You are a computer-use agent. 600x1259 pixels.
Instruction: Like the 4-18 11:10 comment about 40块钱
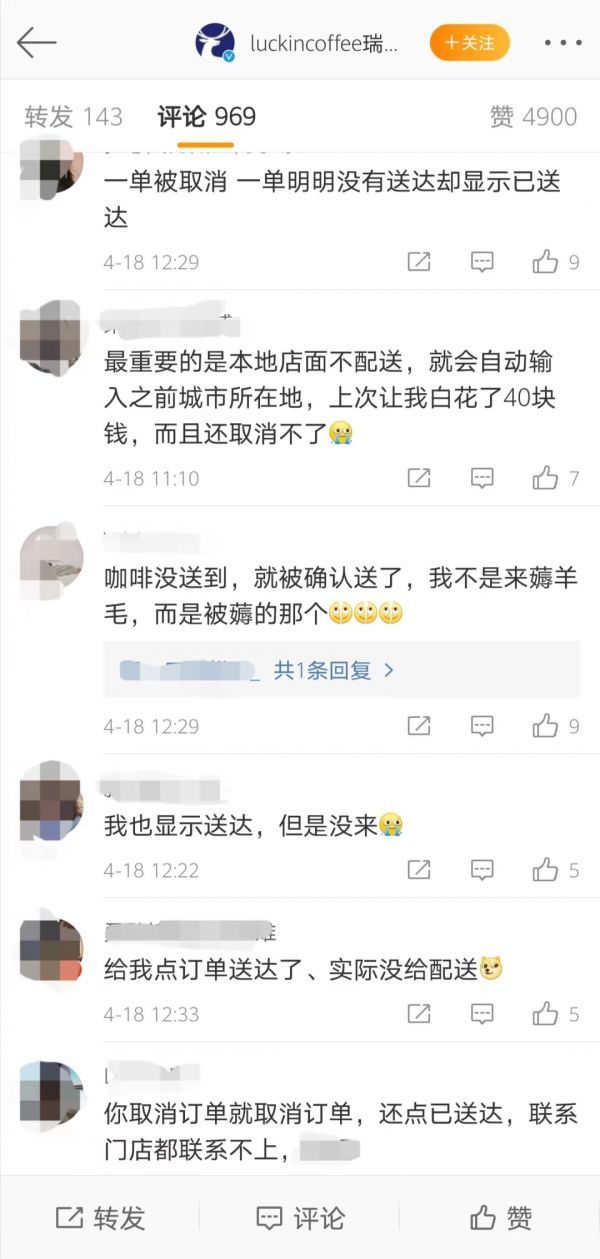(x=555, y=478)
